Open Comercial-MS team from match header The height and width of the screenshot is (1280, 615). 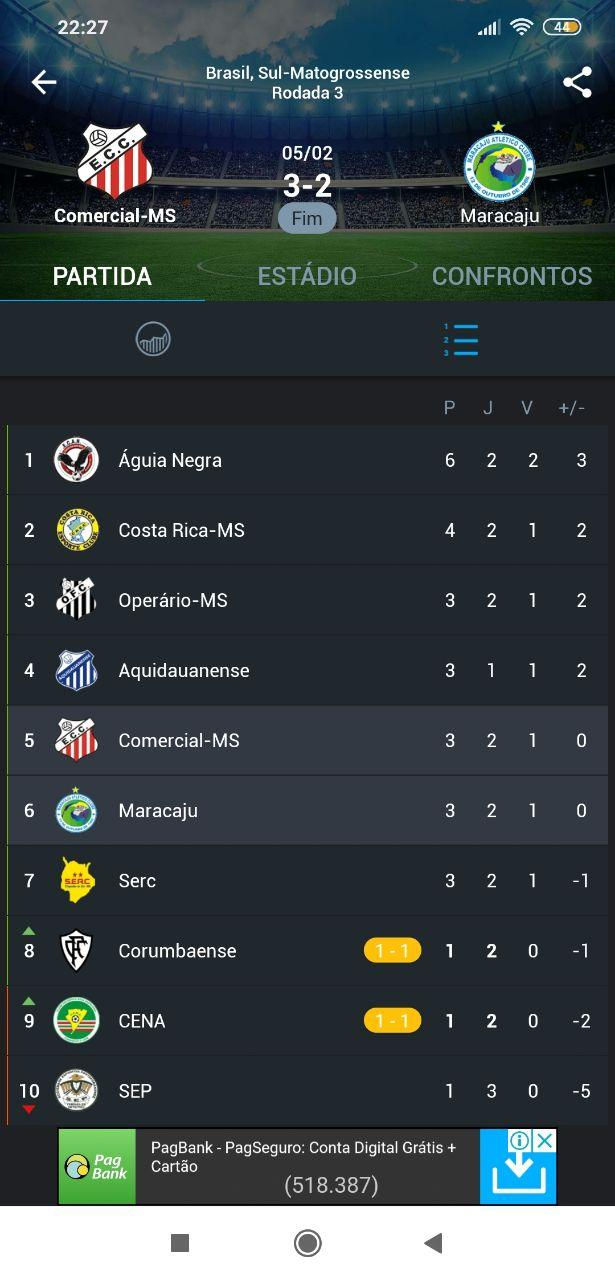[x=115, y=173]
